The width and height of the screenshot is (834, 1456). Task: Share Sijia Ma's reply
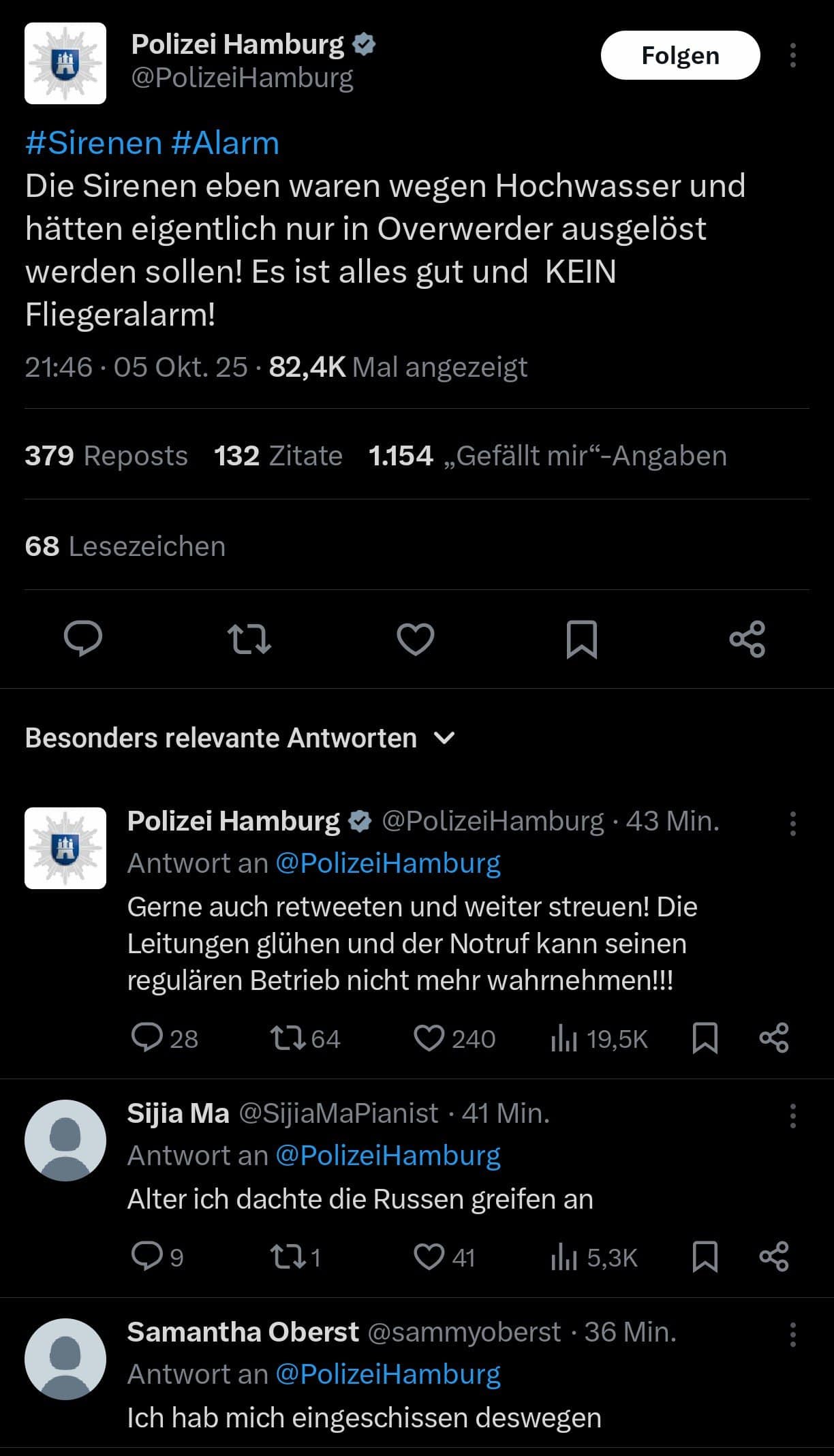click(774, 1257)
